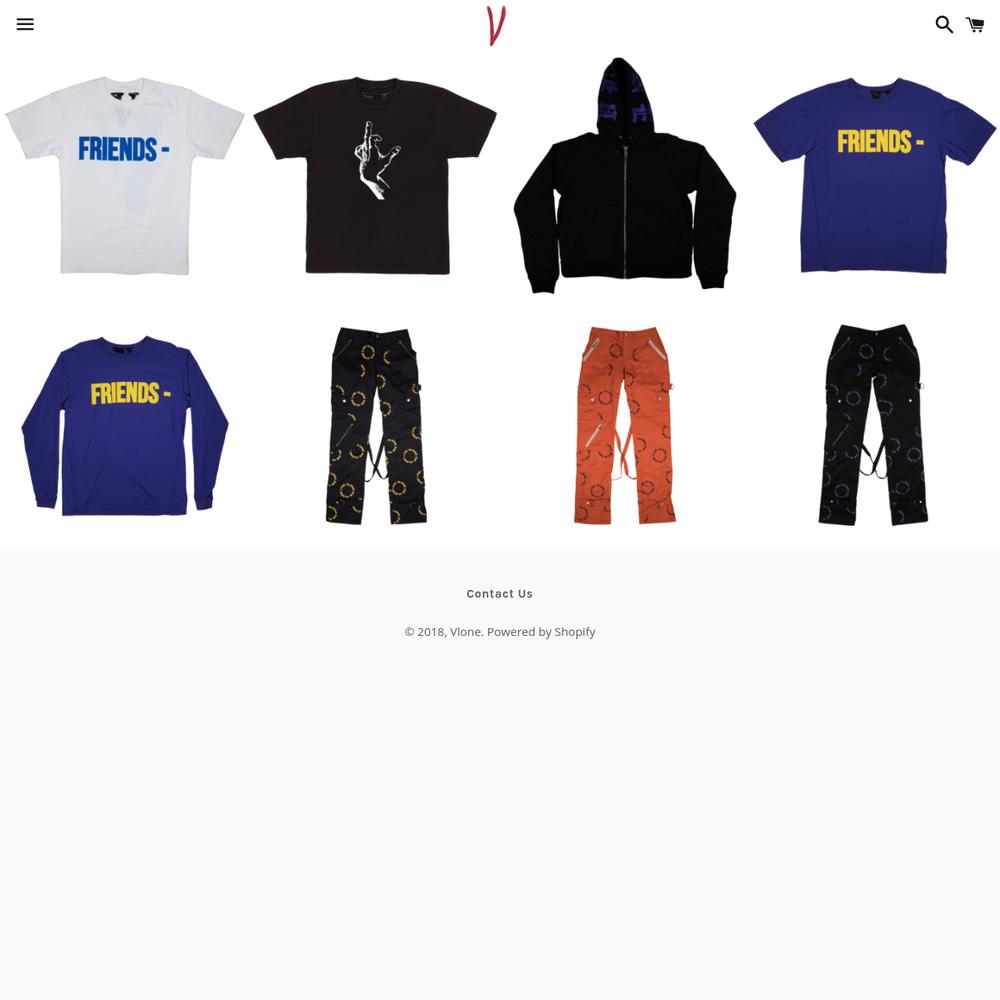Open the blue long-sleeve FRIENDS shirt
The width and height of the screenshot is (1000, 1000).
pos(124,425)
